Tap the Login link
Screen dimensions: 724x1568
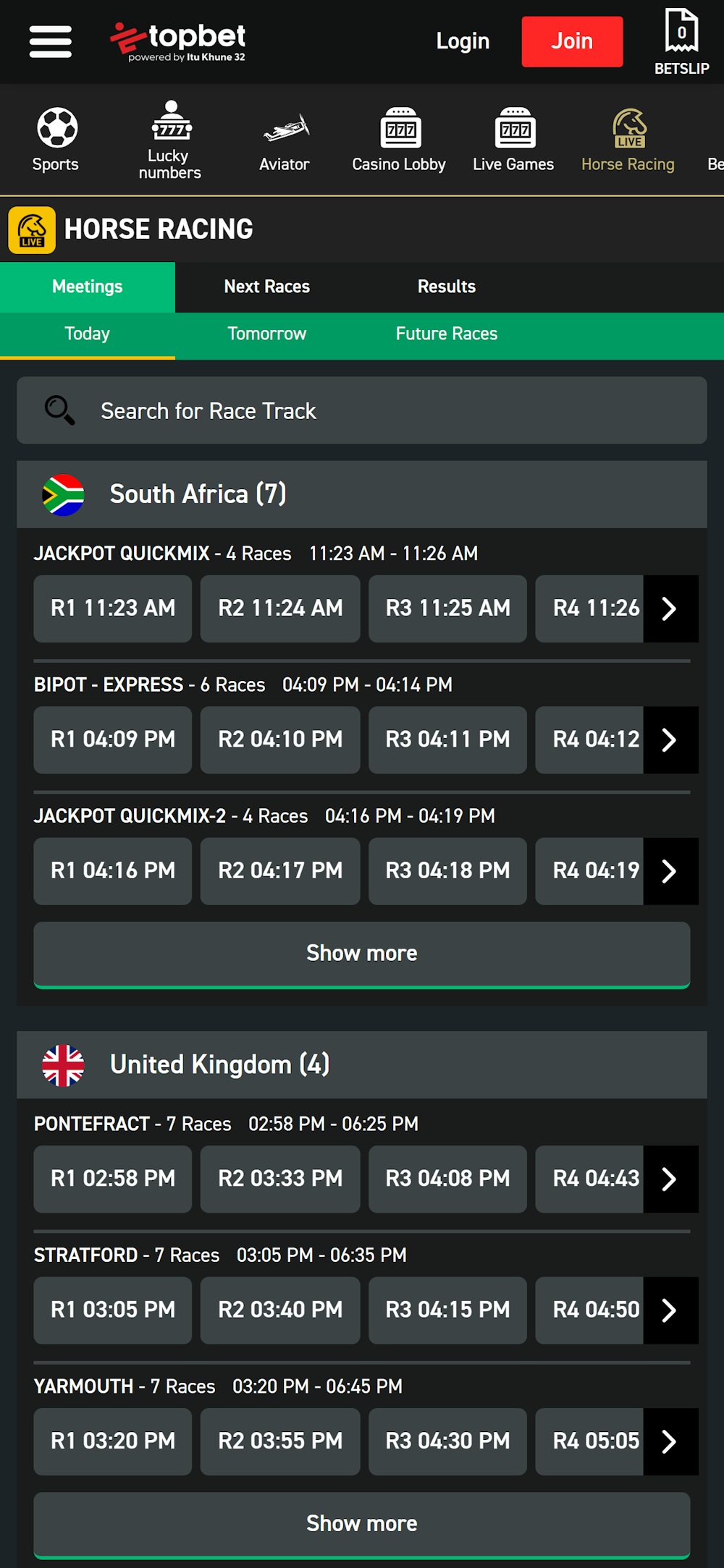463,41
